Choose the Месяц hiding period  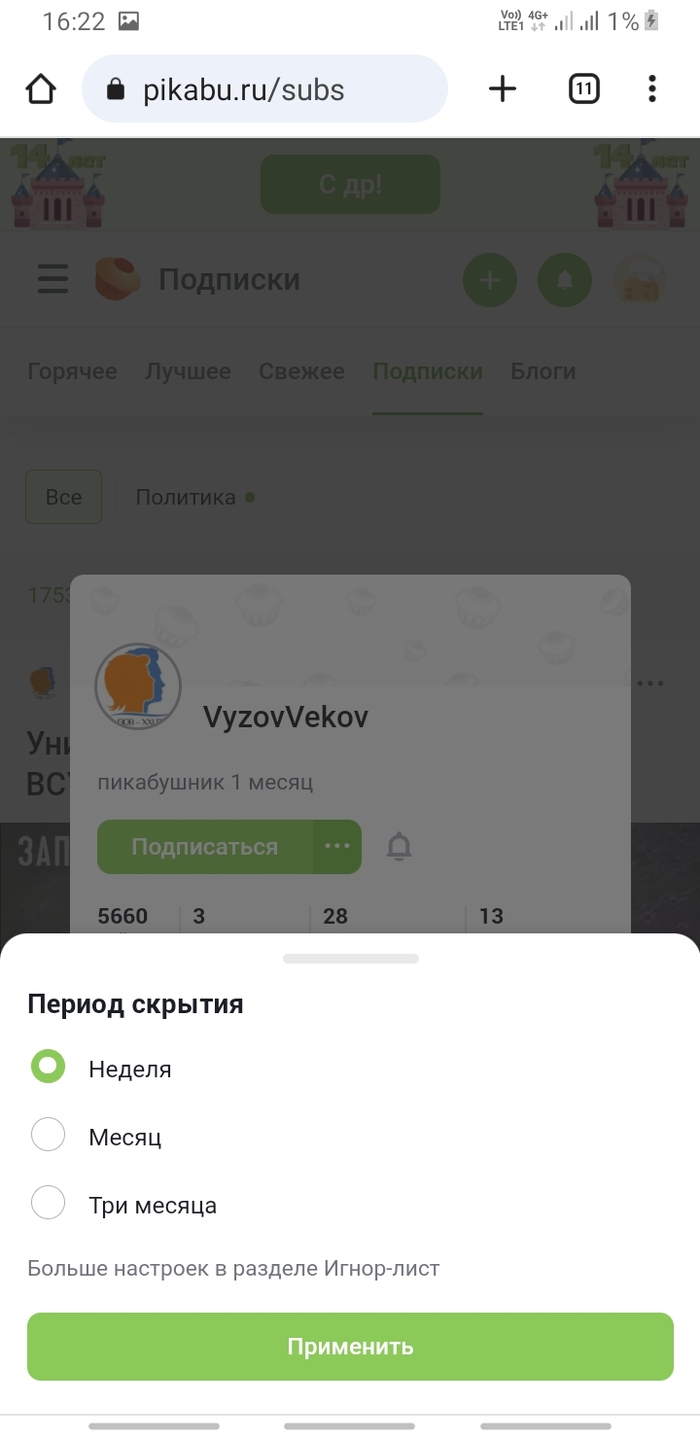48,1135
